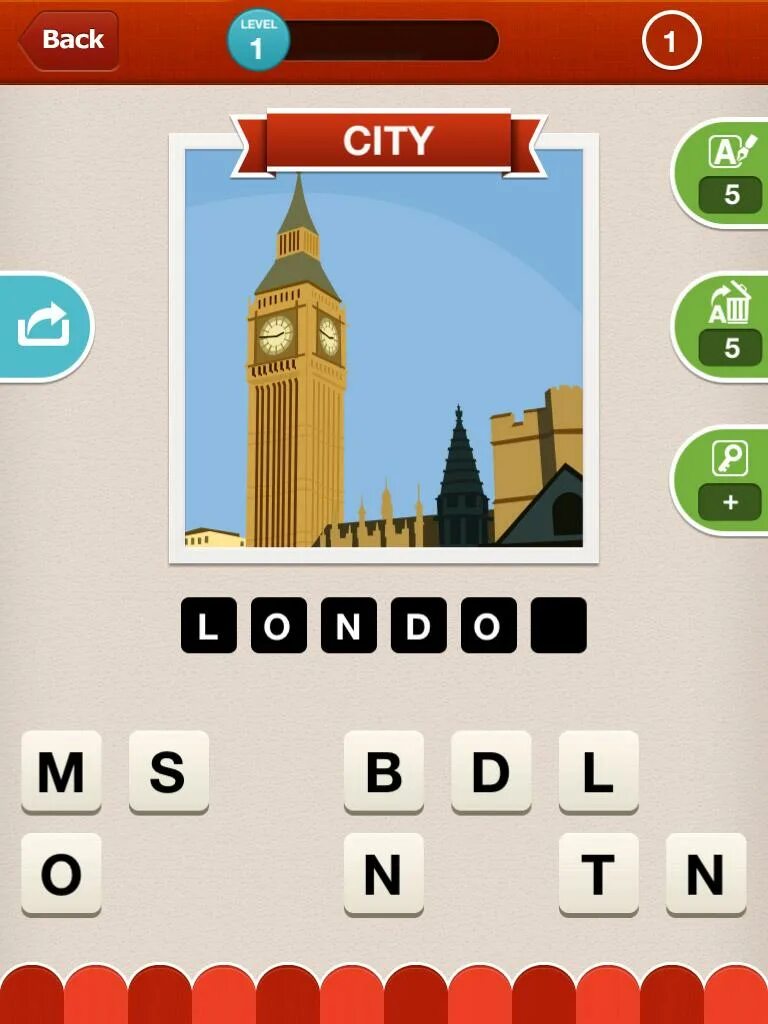
Task: Tap the N tile beside the T tile
Action: point(705,874)
